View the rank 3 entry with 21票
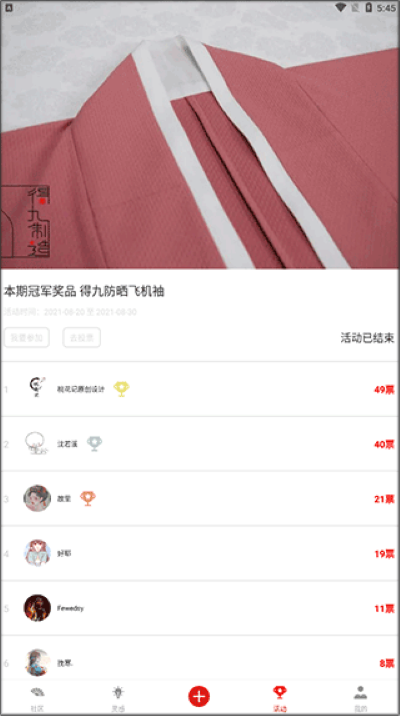This screenshot has height=716, width=400. pyautogui.click(x=200, y=499)
